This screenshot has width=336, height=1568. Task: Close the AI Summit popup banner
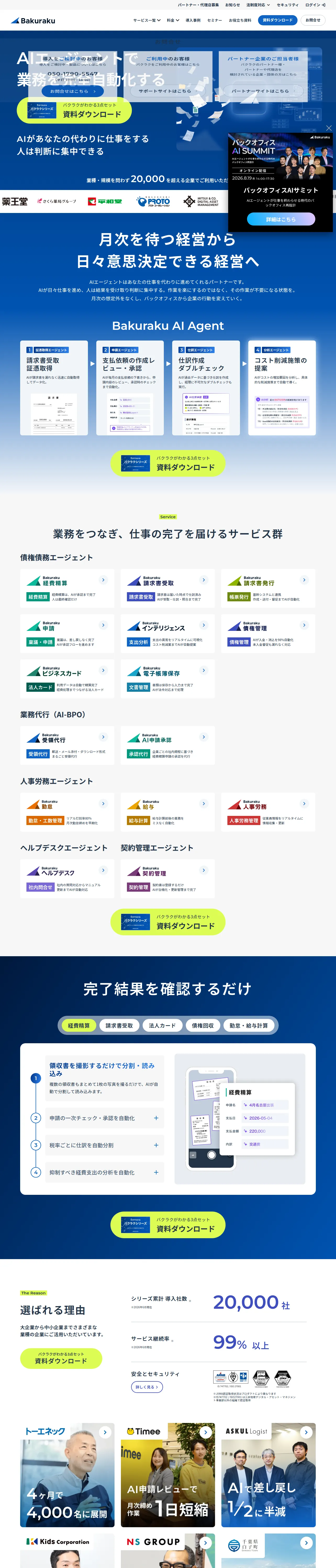click(329, 128)
